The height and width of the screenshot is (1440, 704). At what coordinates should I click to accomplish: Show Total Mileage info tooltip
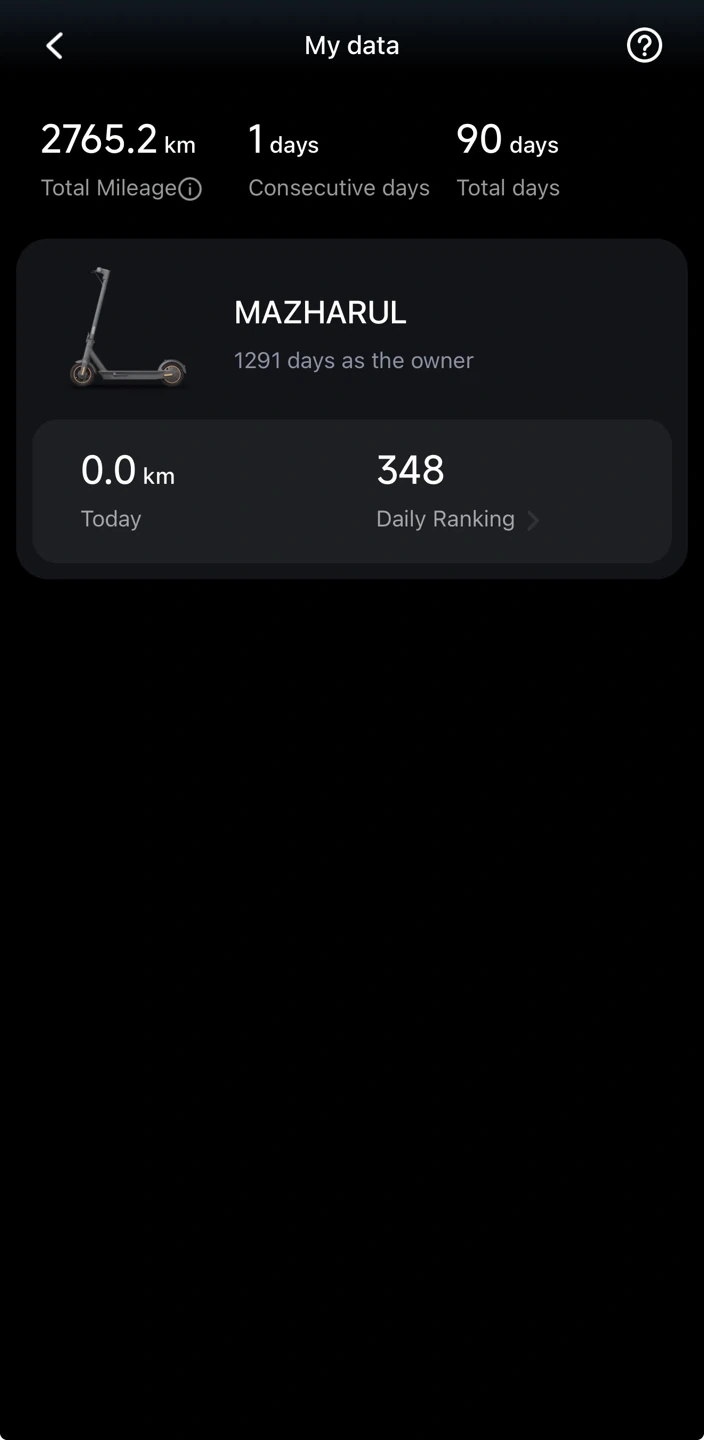click(190, 189)
